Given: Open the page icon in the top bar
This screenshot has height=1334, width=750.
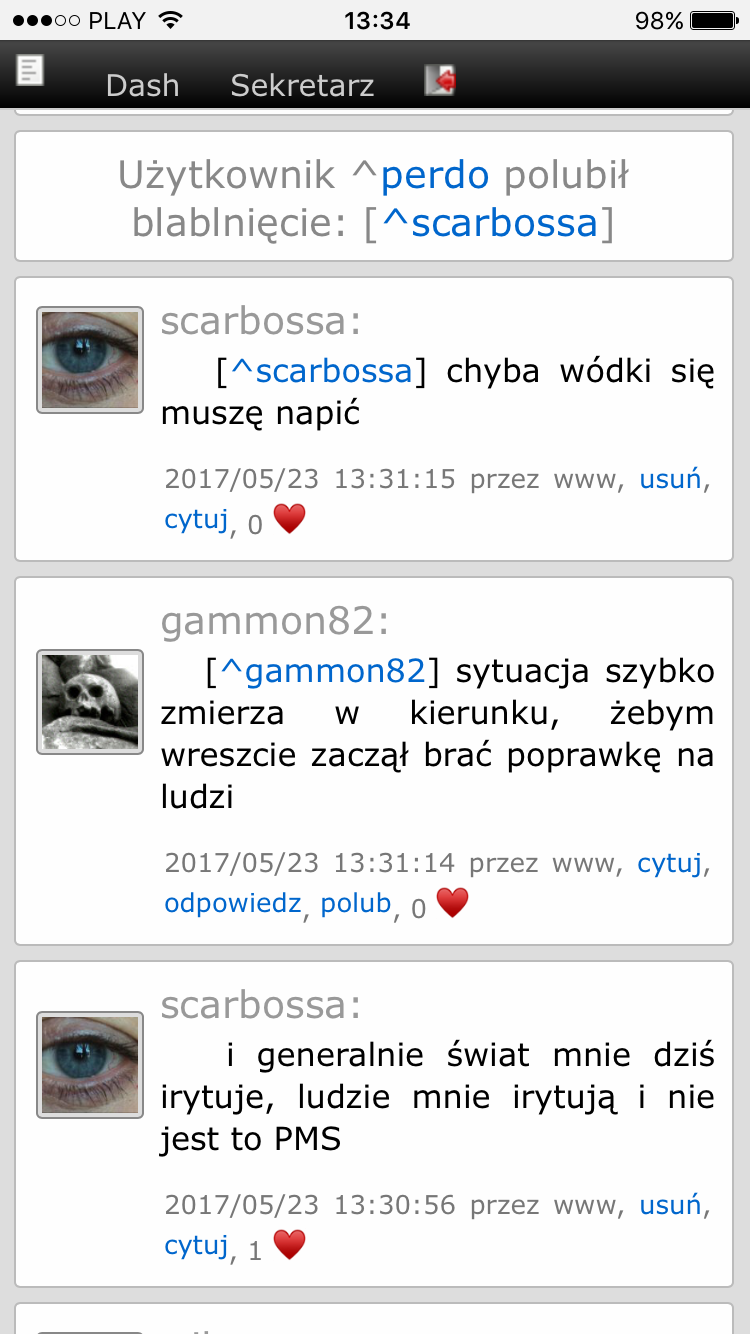Looking at the screenshot, I should coord(31,72).
